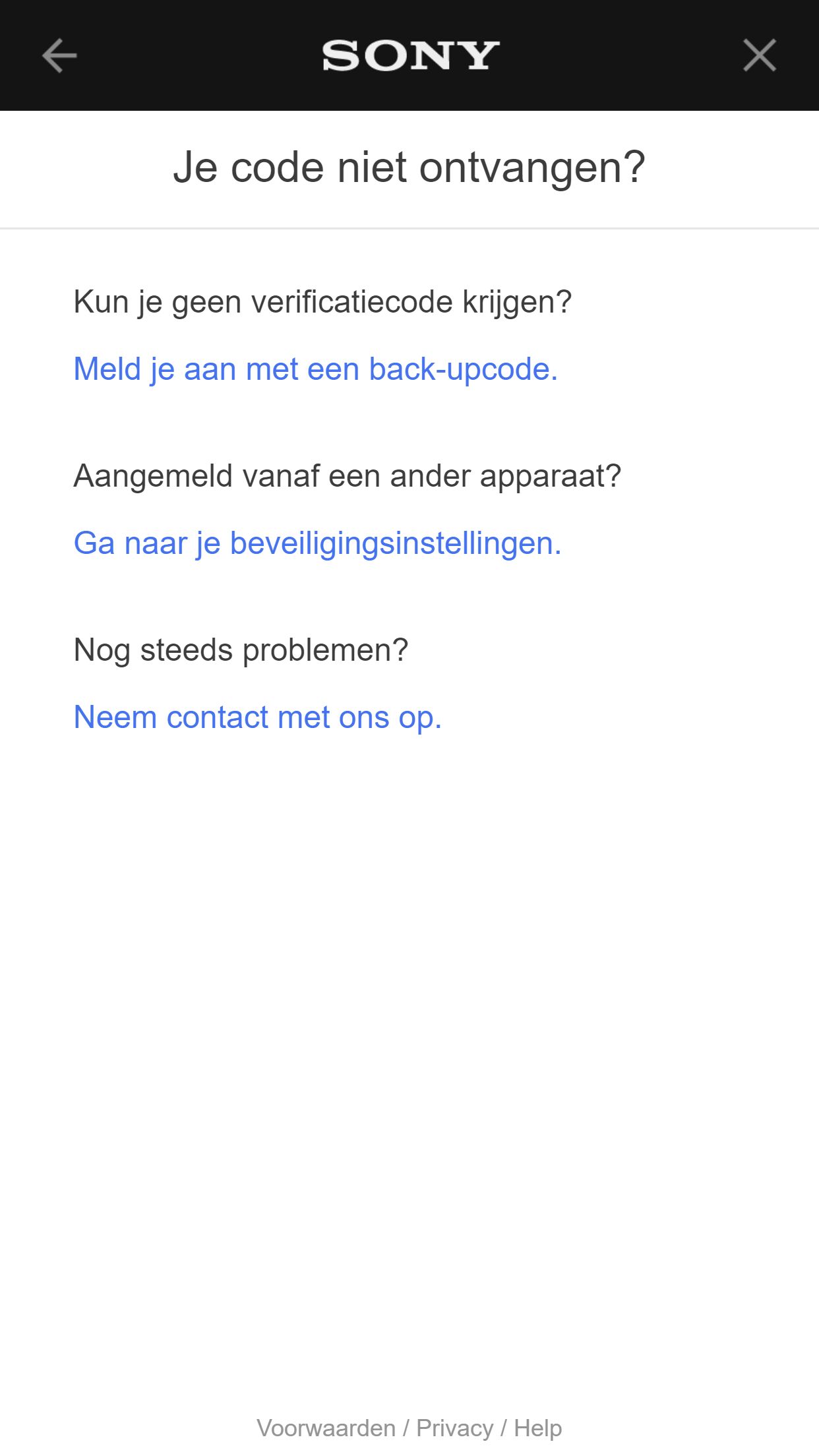Close the Sony help page
Viewport: 819px width, 1456px height.
pyautogui.click(x=759, y=55)
